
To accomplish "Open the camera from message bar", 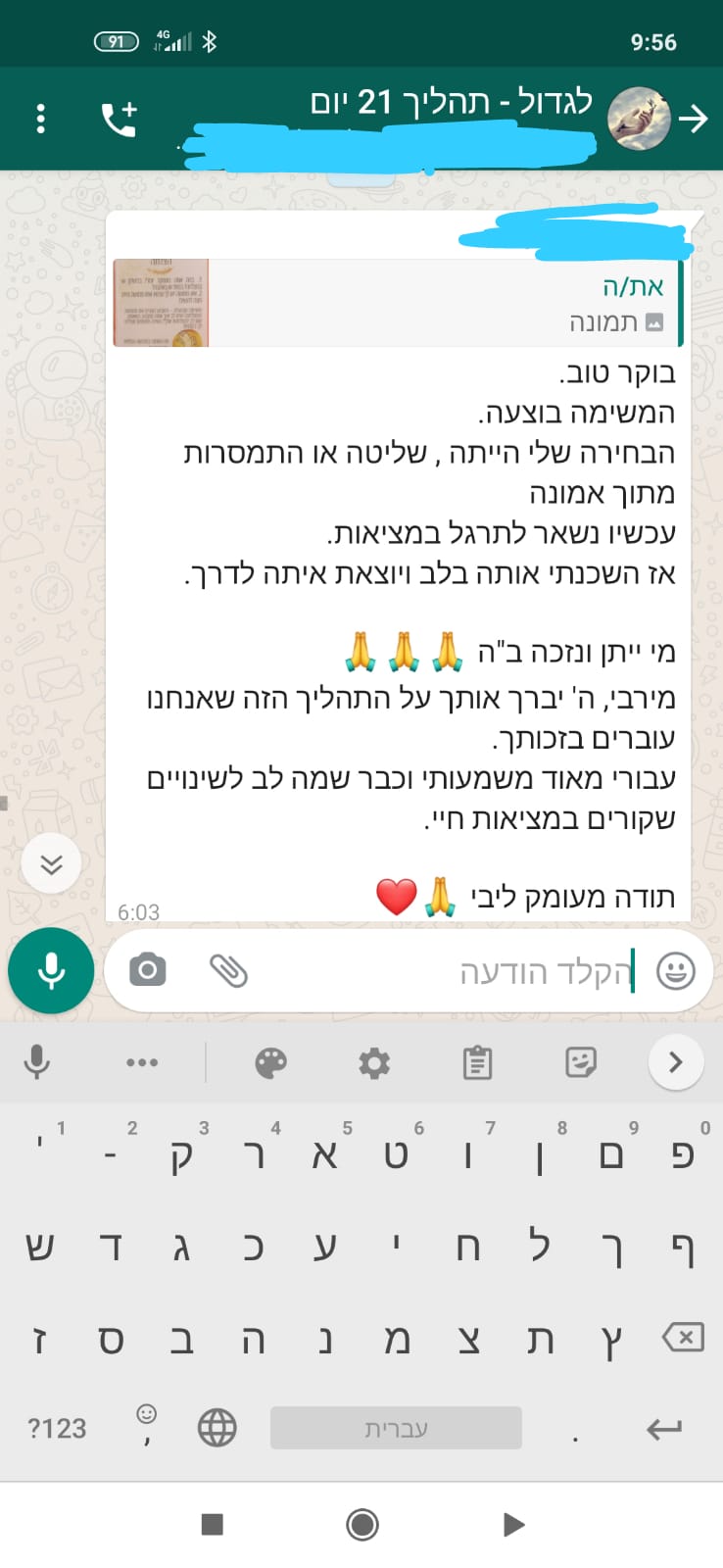I will pyautogui.click(x=148, y=970).
